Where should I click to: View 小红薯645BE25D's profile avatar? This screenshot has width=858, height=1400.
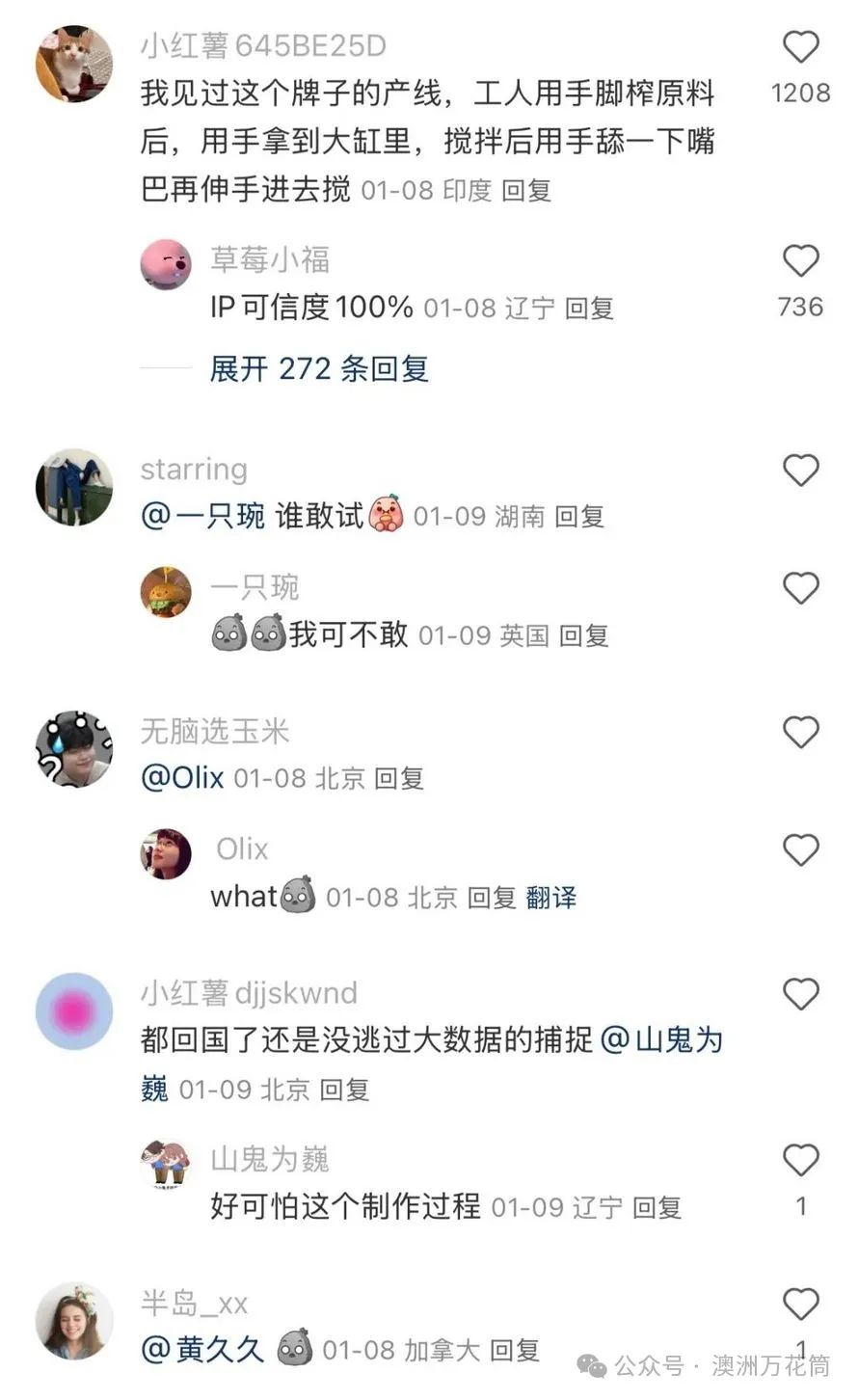pyautogui.click(x=74, y=64)
